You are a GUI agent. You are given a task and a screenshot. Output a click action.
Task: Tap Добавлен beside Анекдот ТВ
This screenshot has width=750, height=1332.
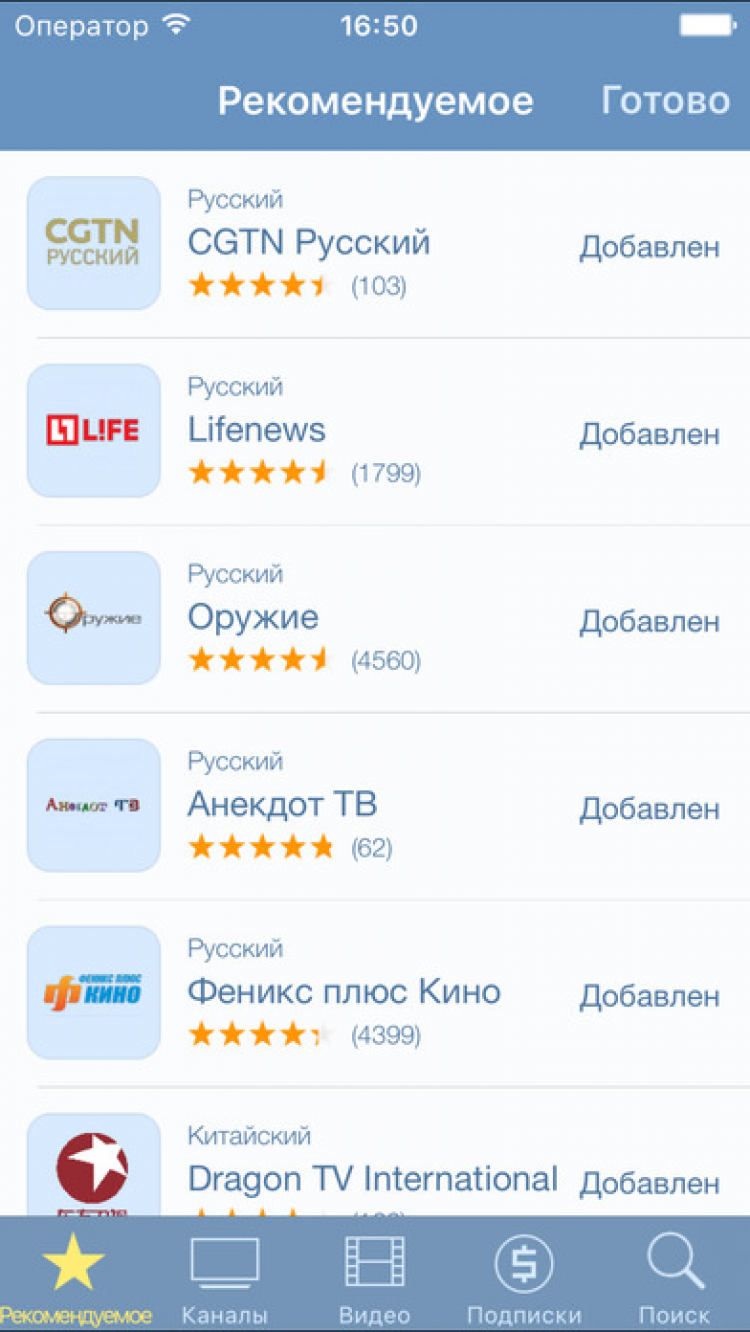click(649, 808)
